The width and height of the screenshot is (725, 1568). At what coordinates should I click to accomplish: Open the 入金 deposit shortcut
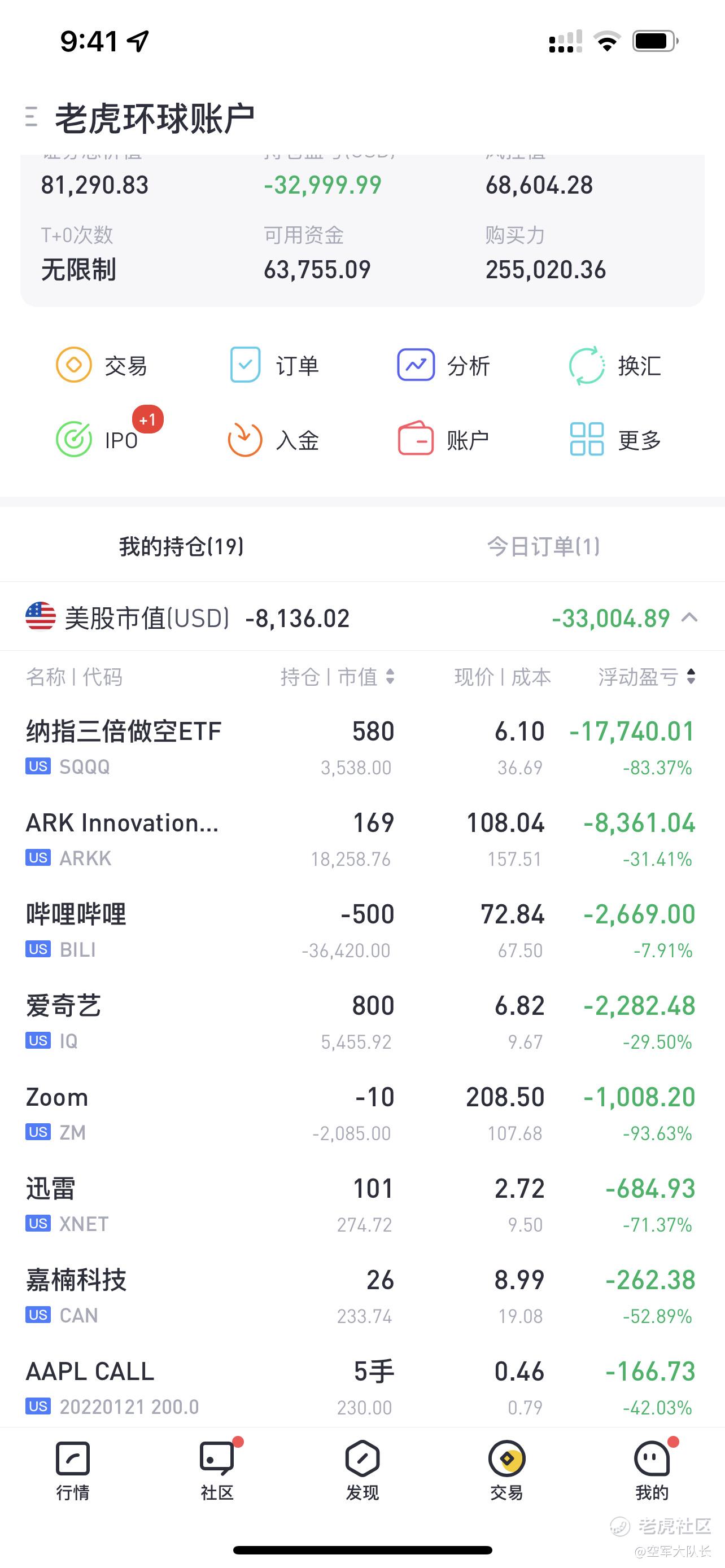[274, 440]
